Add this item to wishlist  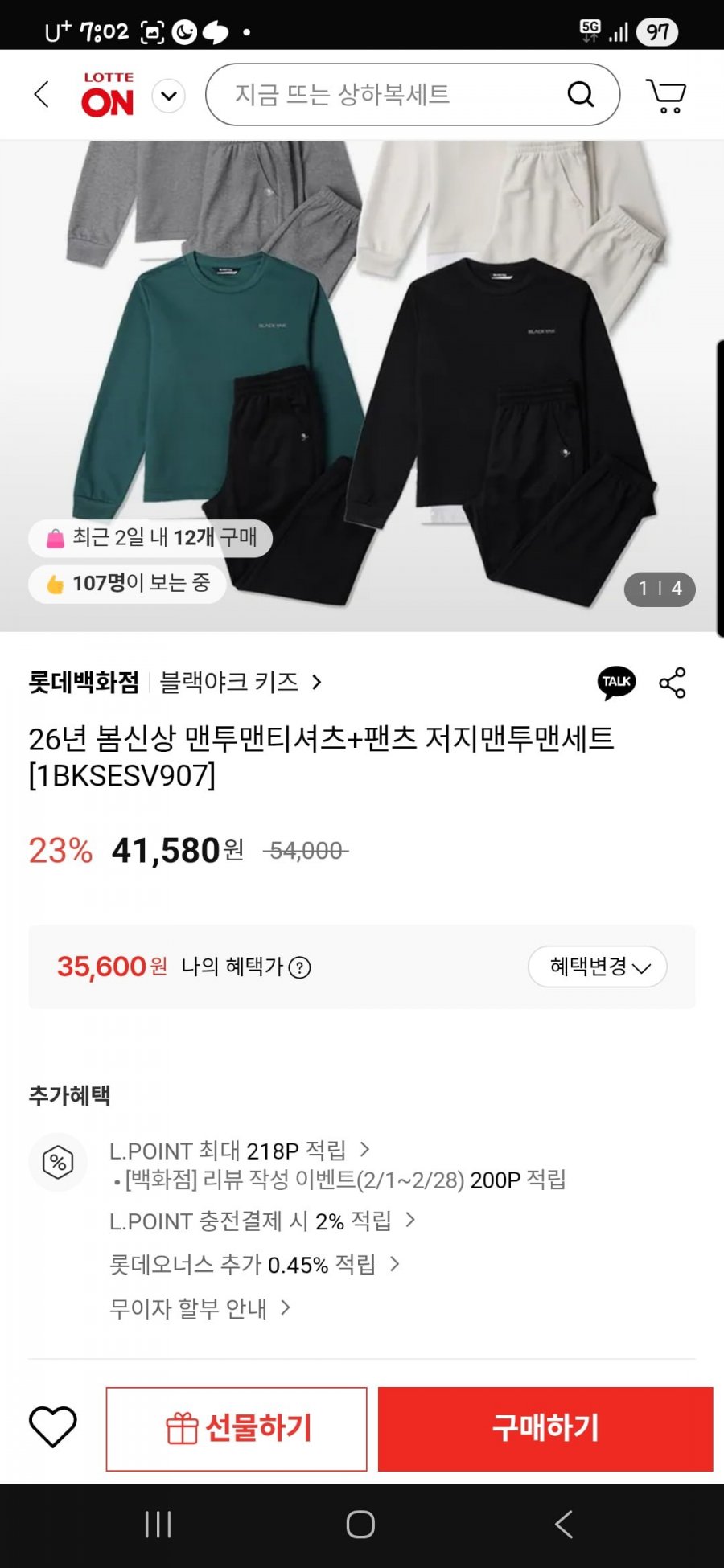point(53,1427)
